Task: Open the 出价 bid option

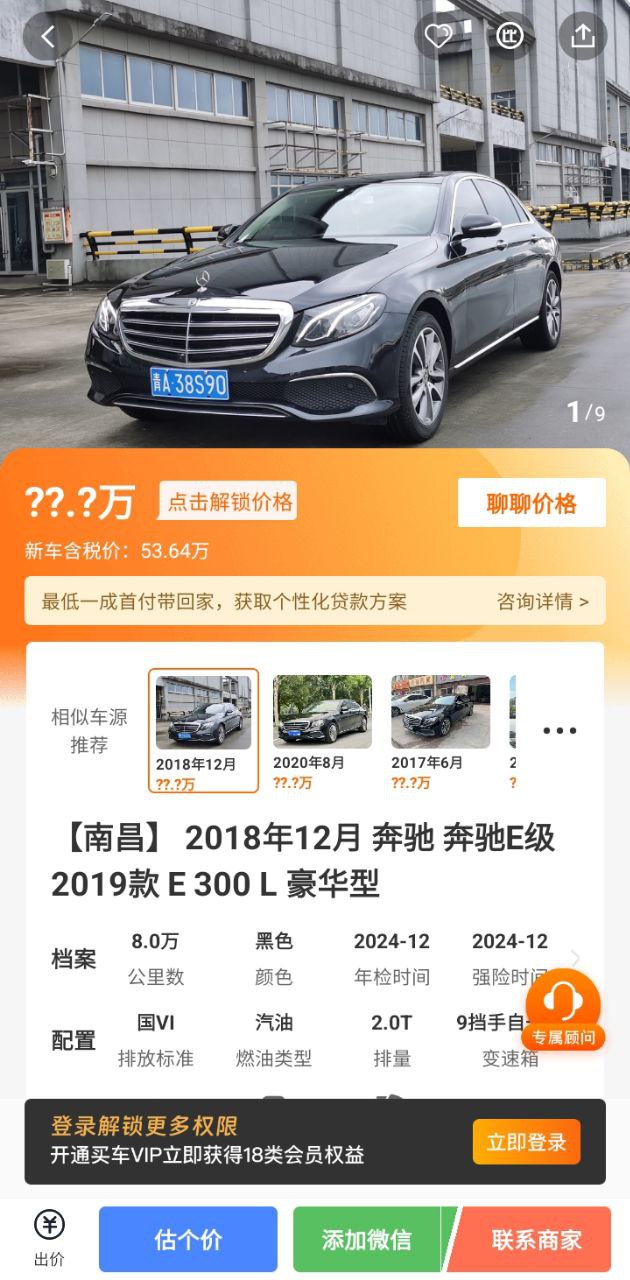Action: coord(49,1238)
